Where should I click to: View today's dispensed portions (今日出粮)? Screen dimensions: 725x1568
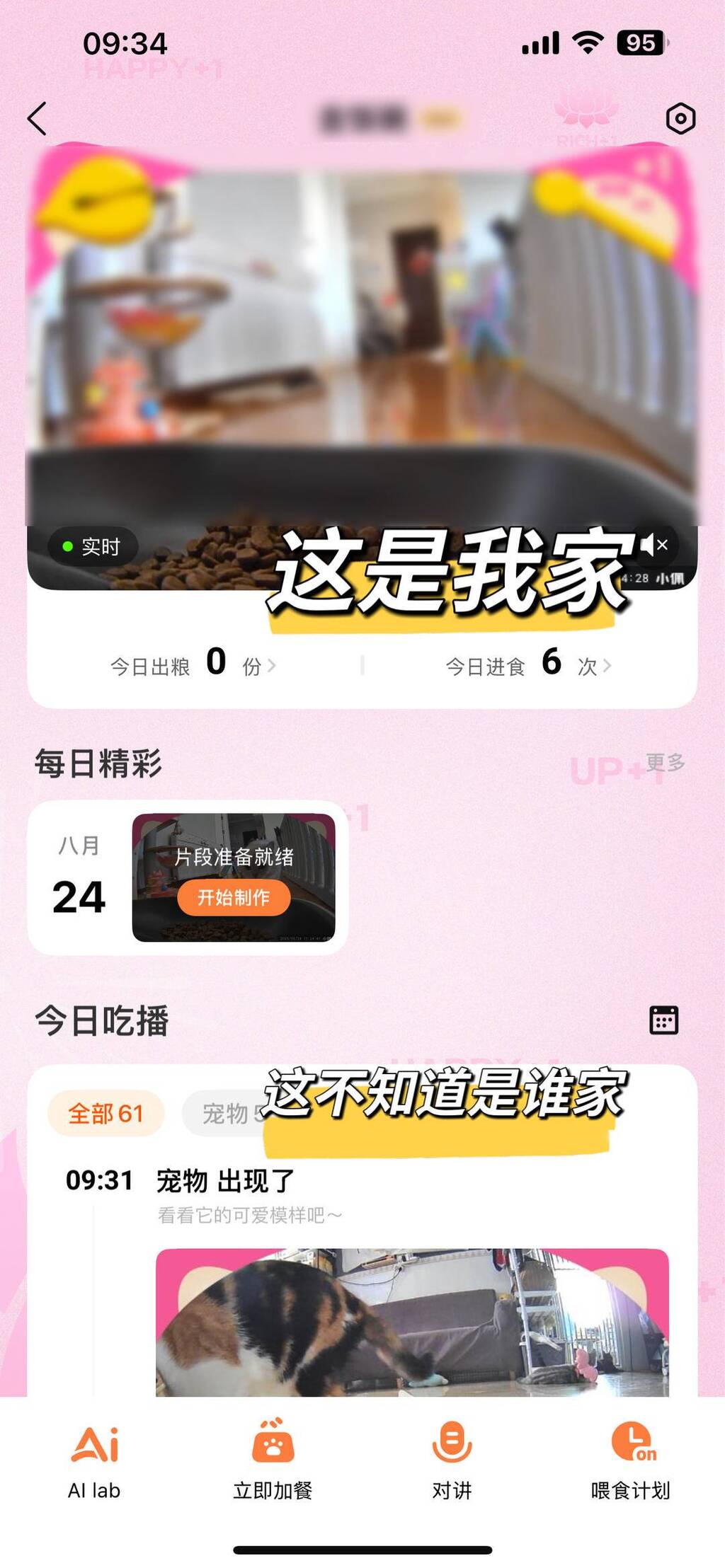[x=193, y=664]
